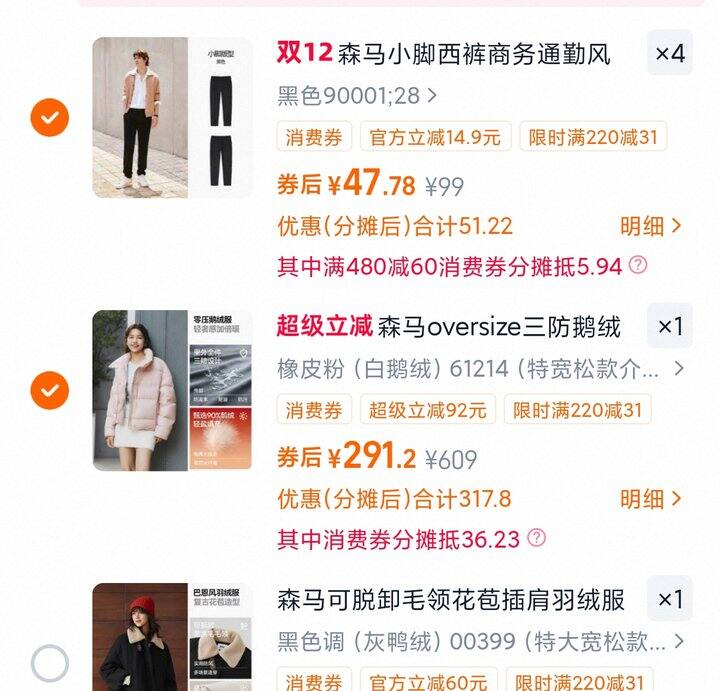Open help icon beside 消费券分摊抵36.23
The image size is (720, 691).
(x=536, y=538)
